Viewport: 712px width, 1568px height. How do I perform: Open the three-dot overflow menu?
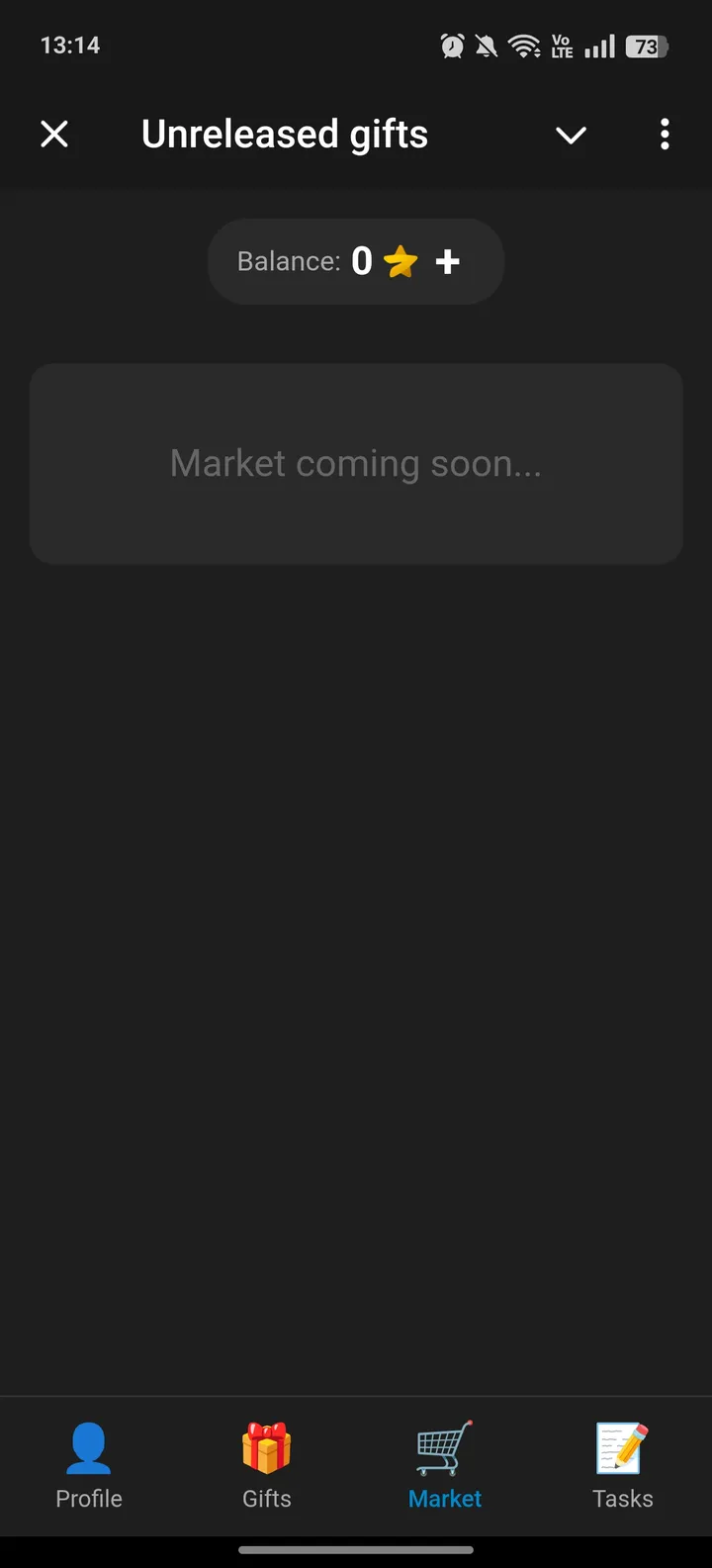[665, 134]
